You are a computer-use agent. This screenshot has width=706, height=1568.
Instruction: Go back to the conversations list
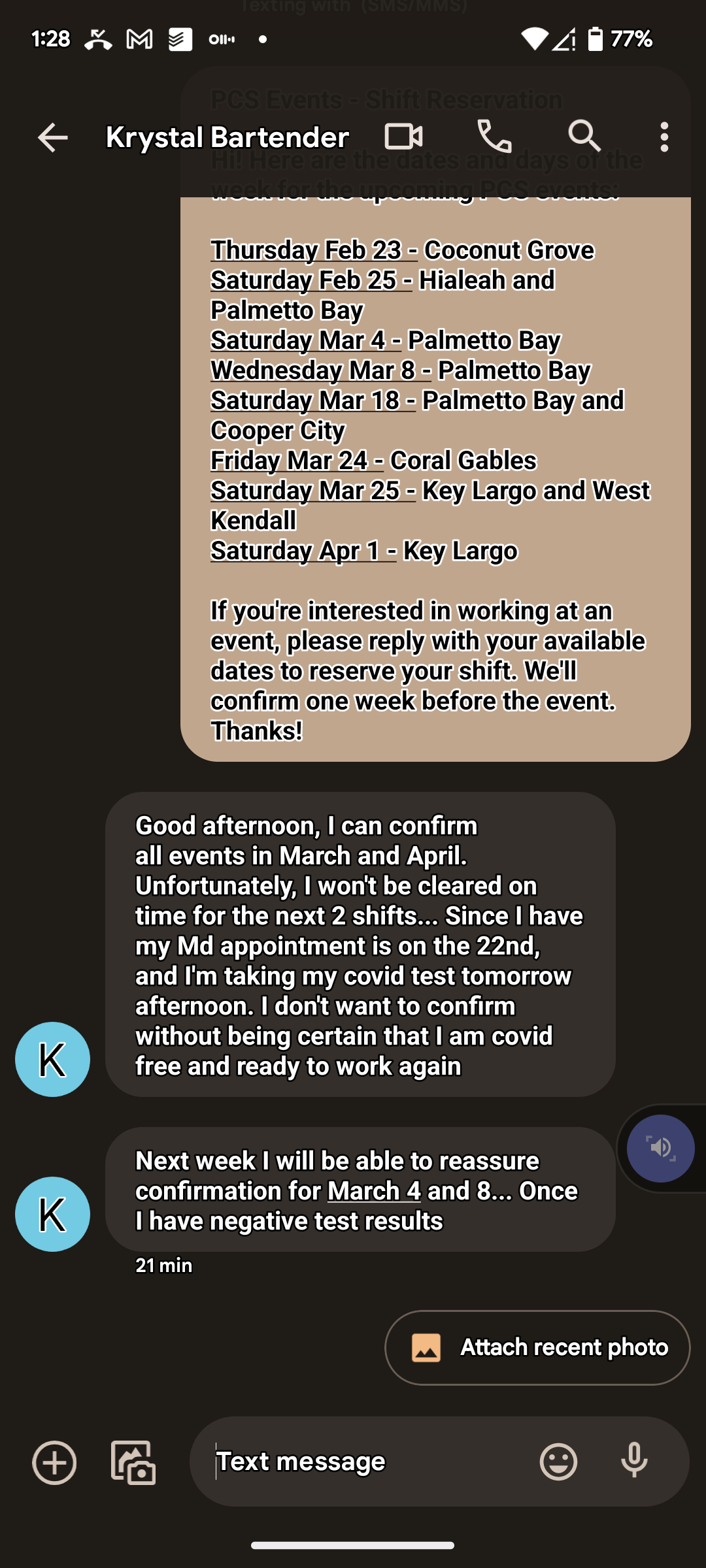[52, 138]
